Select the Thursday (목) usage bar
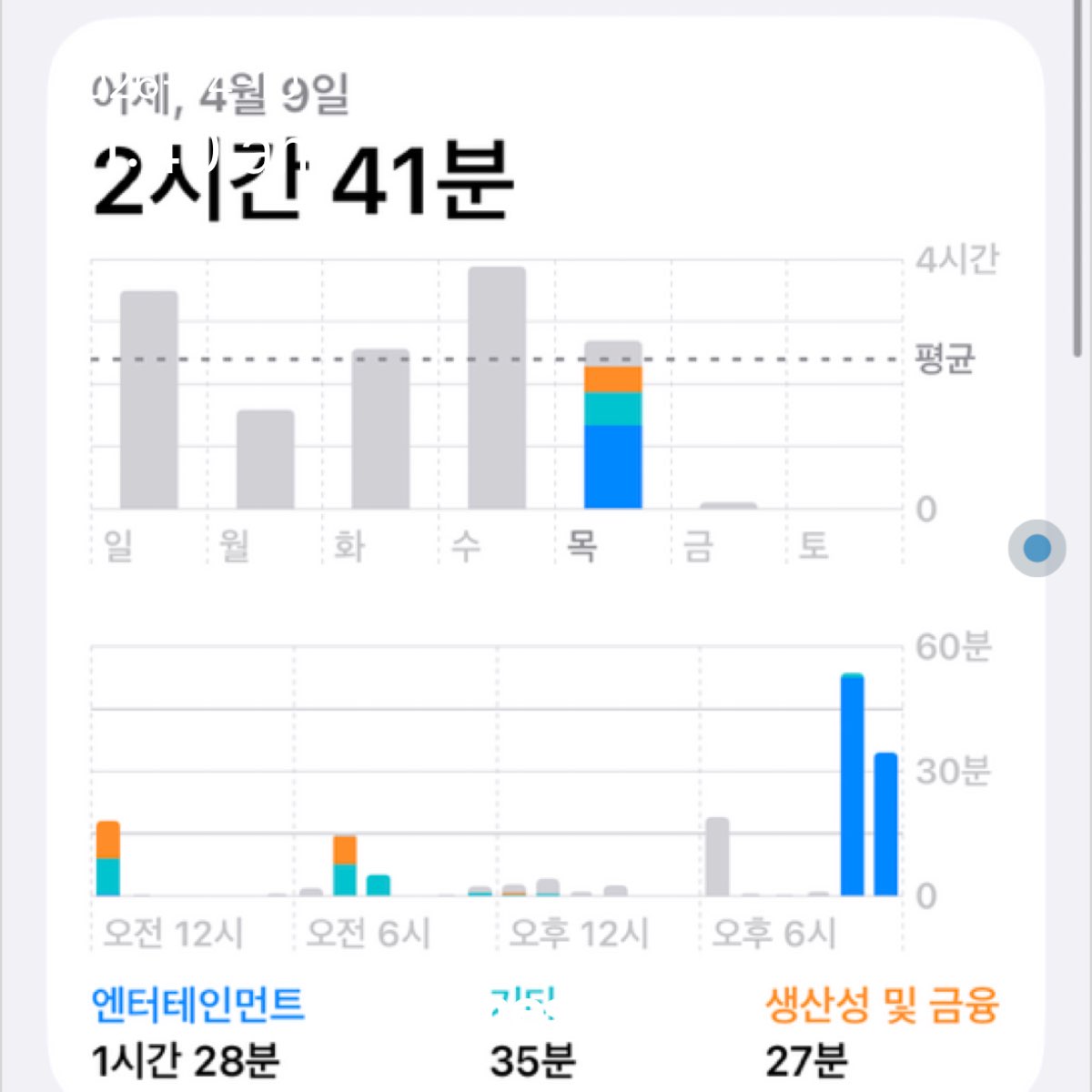Screen dimensions: 1092x1092 (x=612, y=426)
